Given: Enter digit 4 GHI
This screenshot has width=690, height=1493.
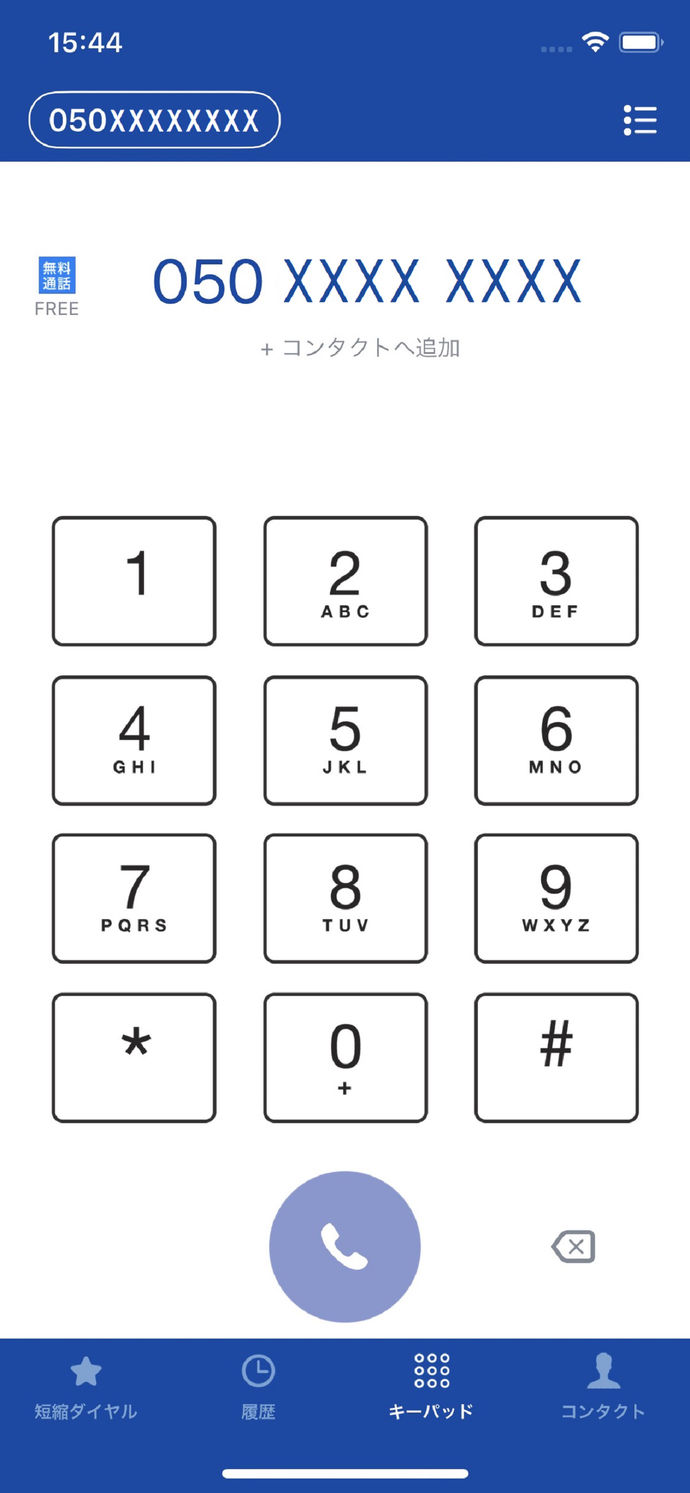Looking at the screenshot, I should 134,740.
